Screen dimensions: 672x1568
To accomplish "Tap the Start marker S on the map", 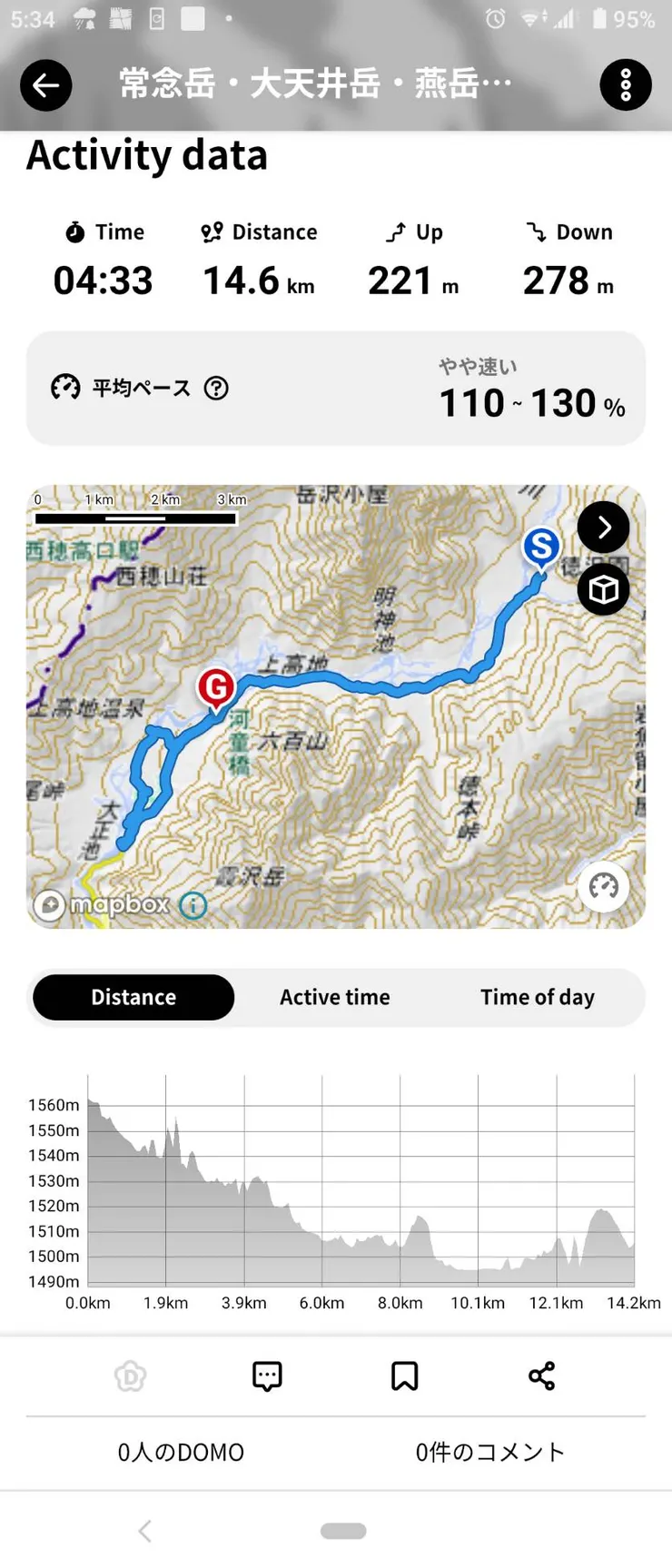I will (x=540, y=548).
